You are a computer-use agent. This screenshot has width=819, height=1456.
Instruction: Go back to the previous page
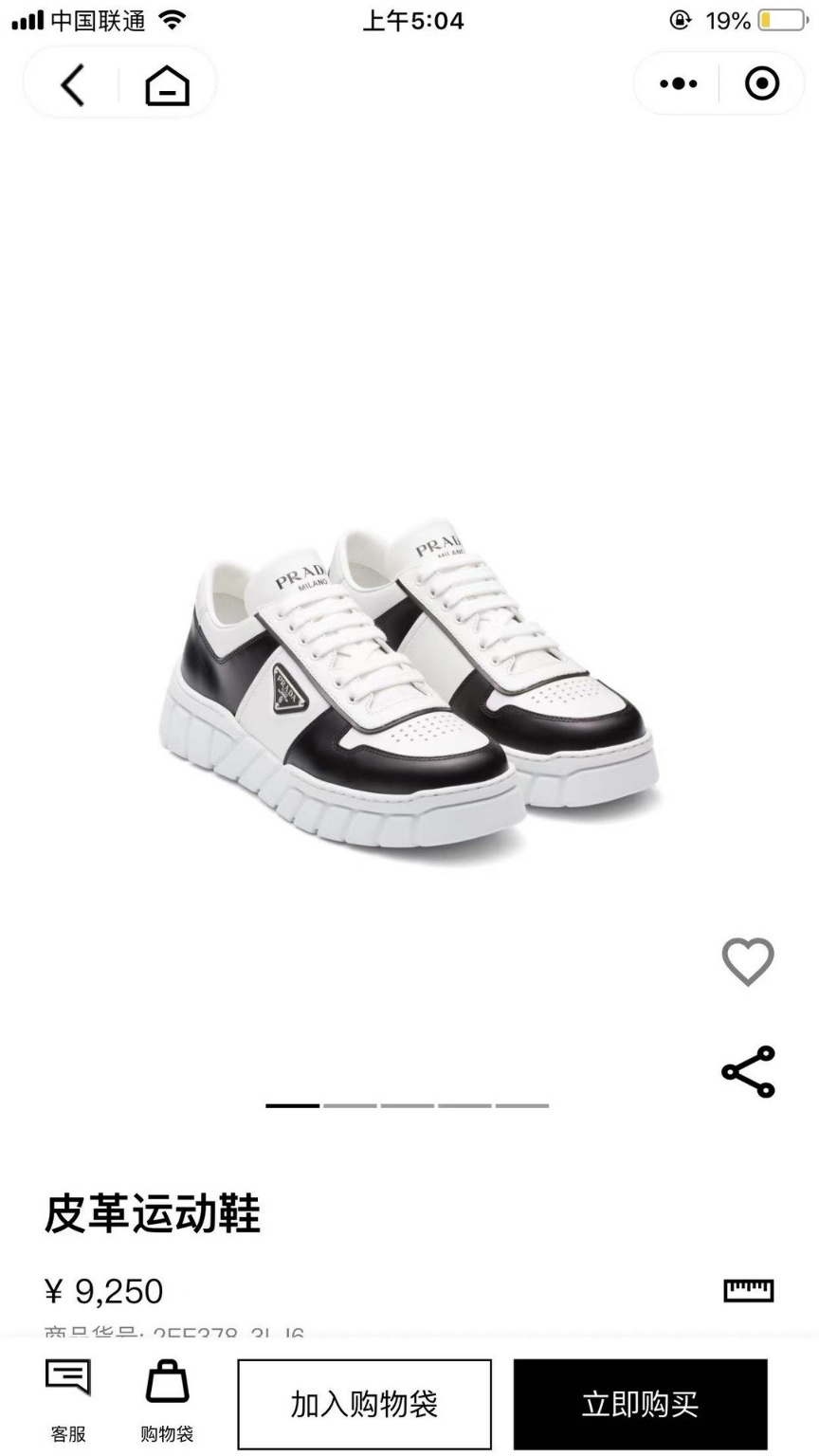pyautogui.click(x=73, y=85)
